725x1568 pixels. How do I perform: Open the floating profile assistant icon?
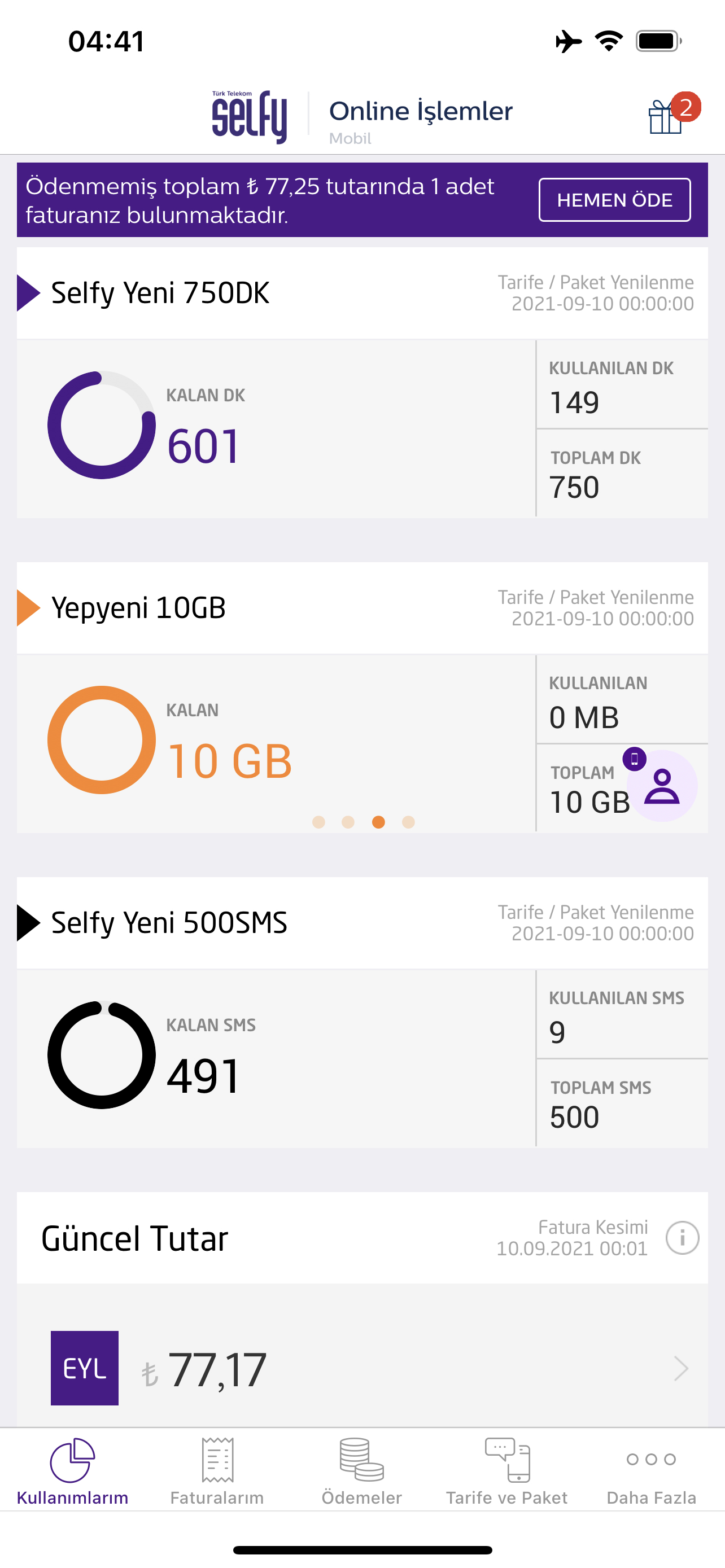[661, 785]
